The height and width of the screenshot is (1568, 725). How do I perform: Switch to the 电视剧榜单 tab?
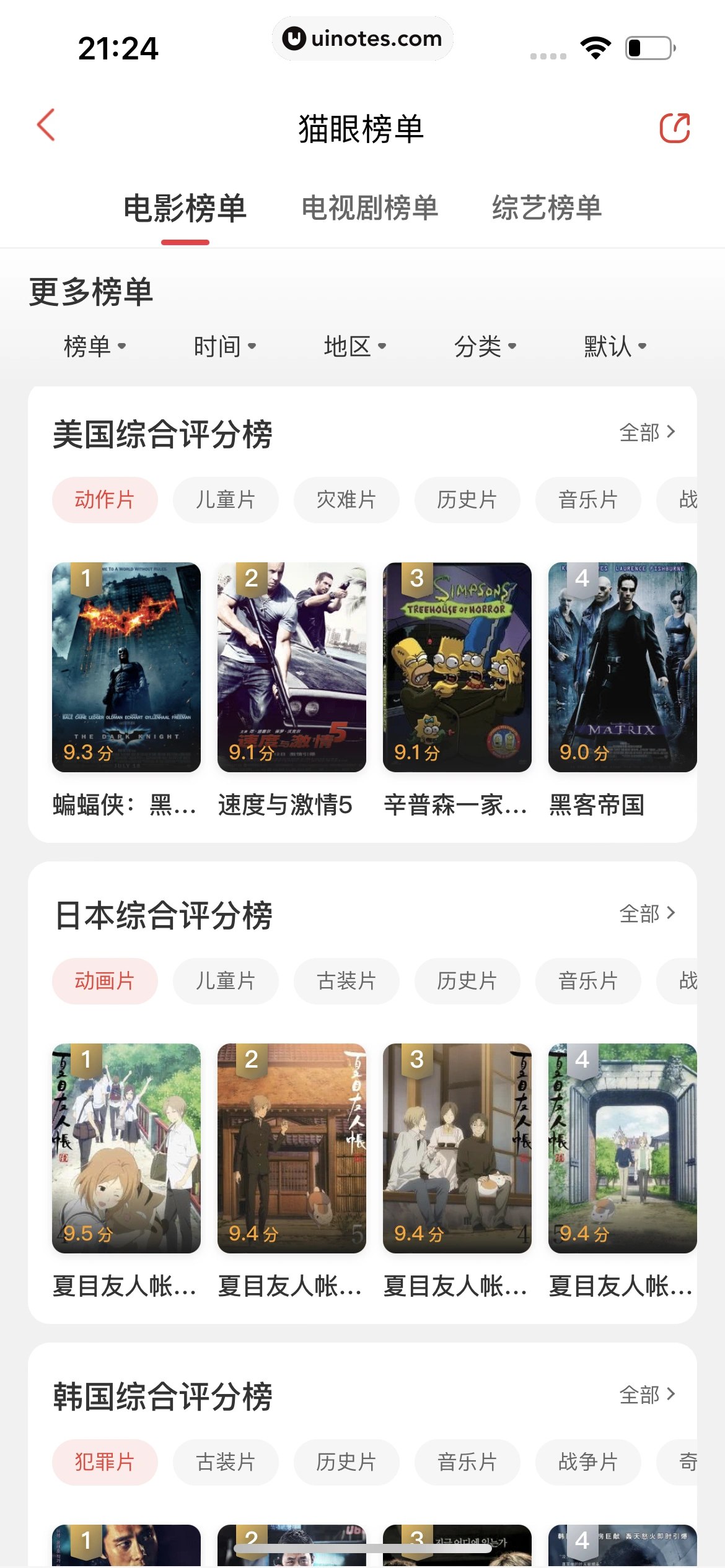point(370,209)
